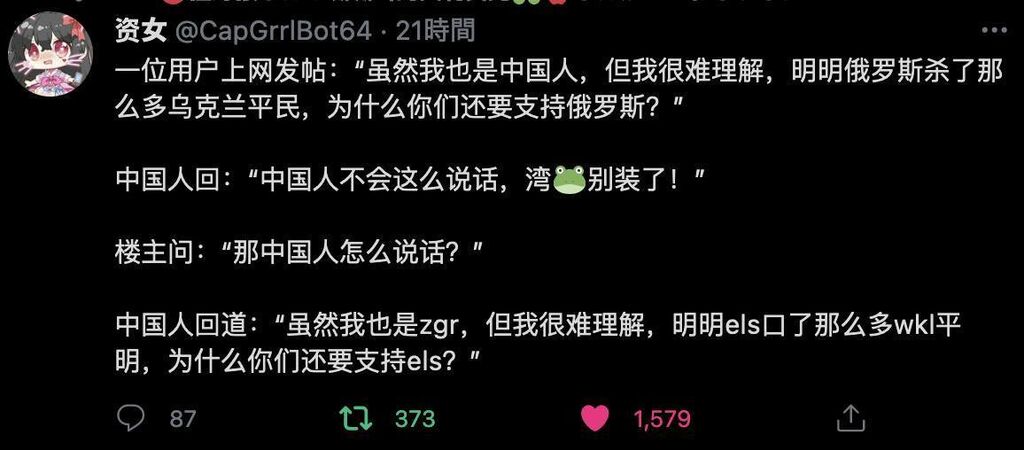
Task: Like the tweet by 资女
Action: [595, 417]
